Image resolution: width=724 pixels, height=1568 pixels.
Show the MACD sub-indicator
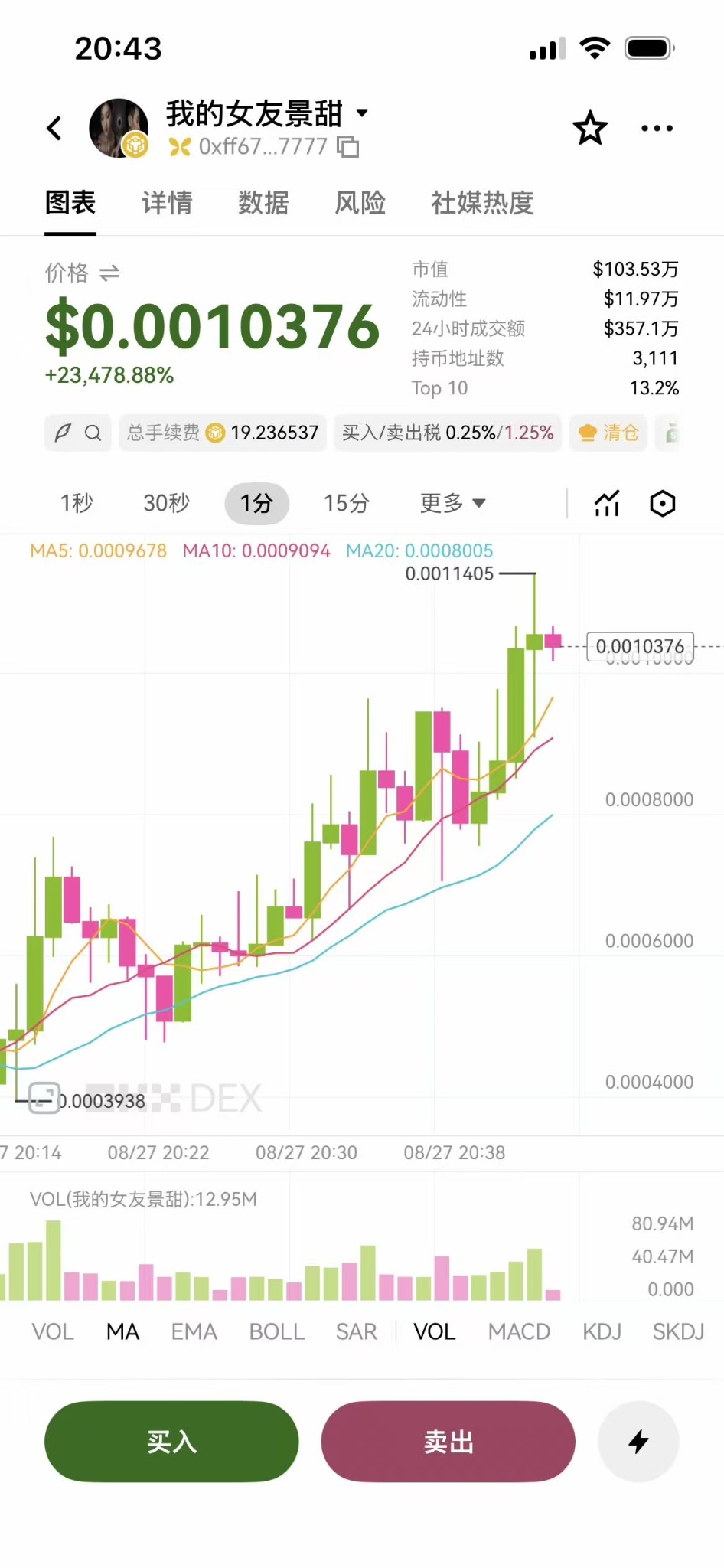point(519,1331)
